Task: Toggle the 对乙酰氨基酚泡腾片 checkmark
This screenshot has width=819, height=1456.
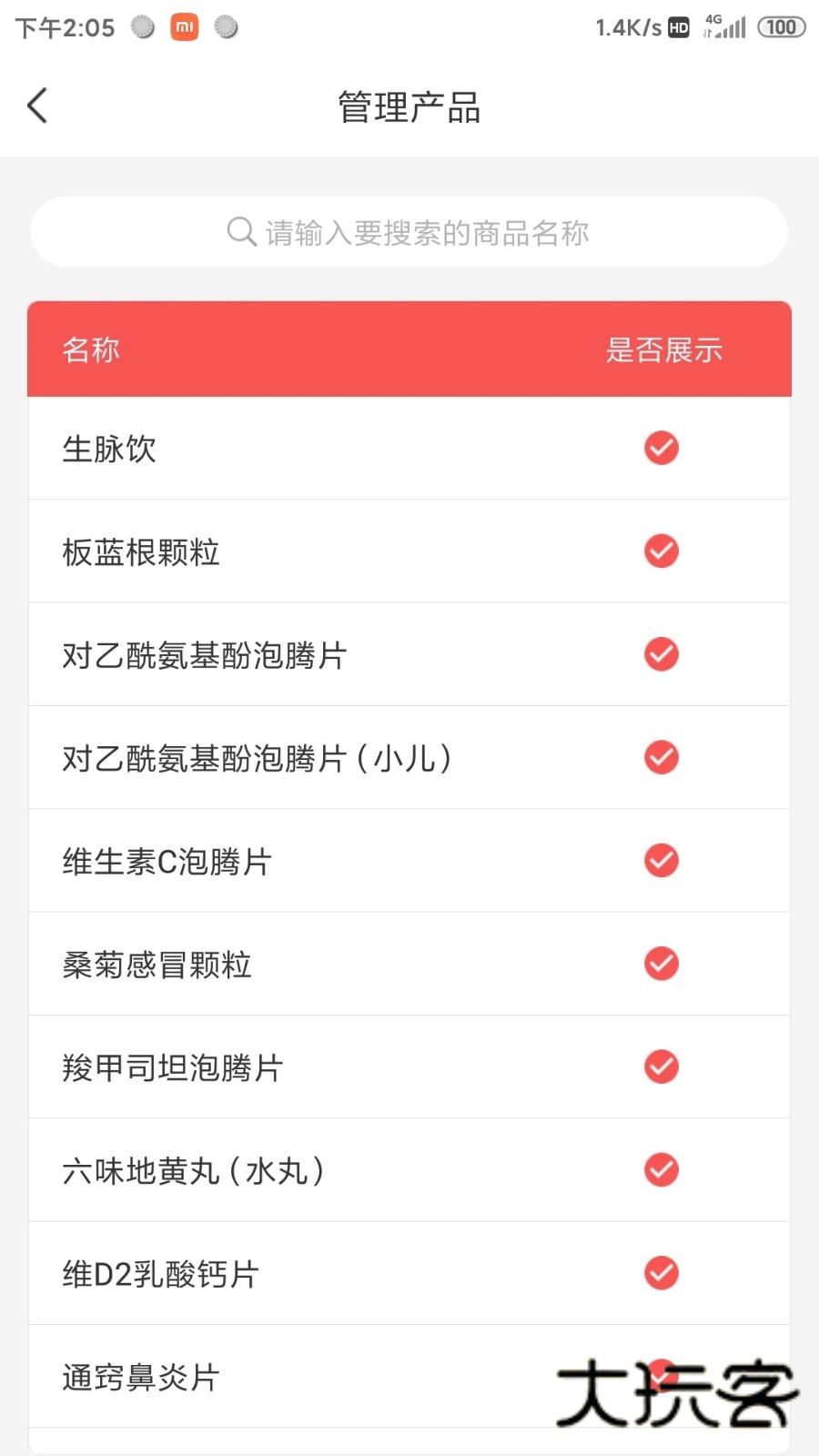Action: (x=661, y=654)
